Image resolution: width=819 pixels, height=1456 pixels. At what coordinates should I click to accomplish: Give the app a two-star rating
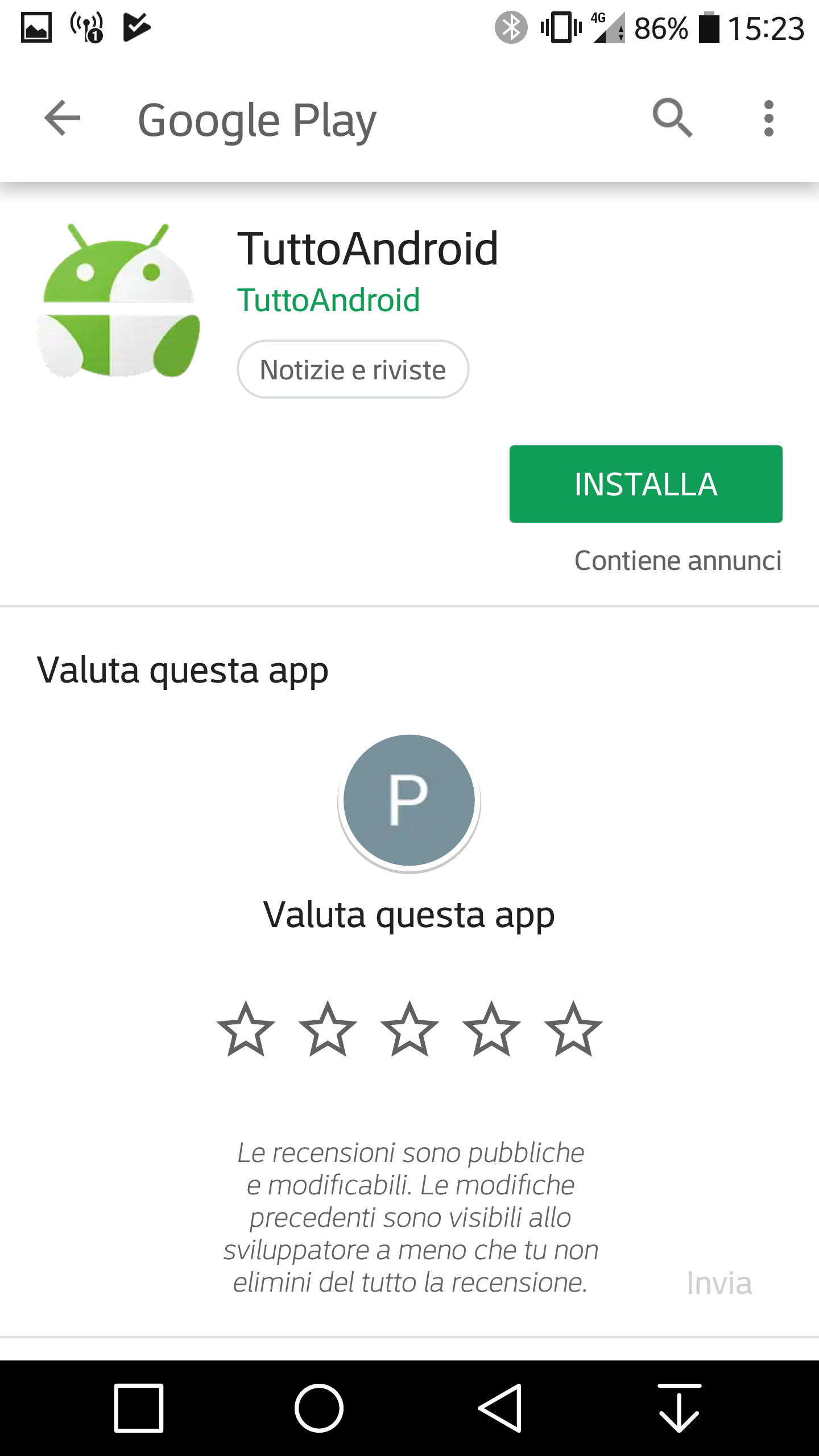point(328,1028)
